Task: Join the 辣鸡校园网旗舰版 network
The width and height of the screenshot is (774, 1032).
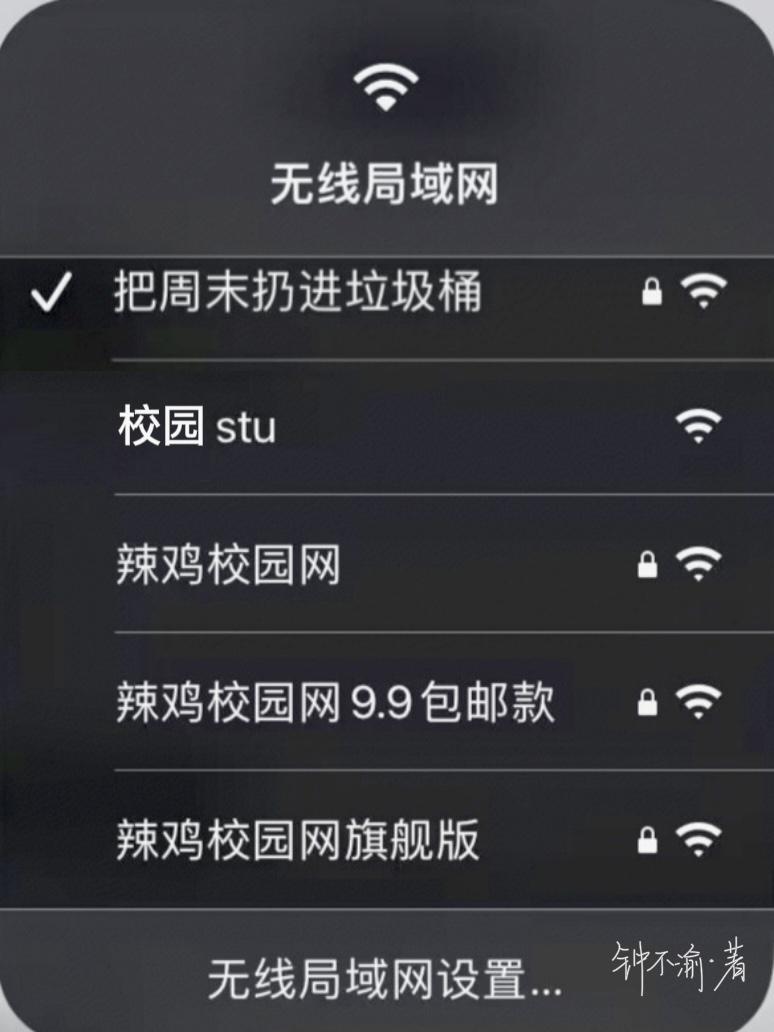Action: tap(298, 841)
